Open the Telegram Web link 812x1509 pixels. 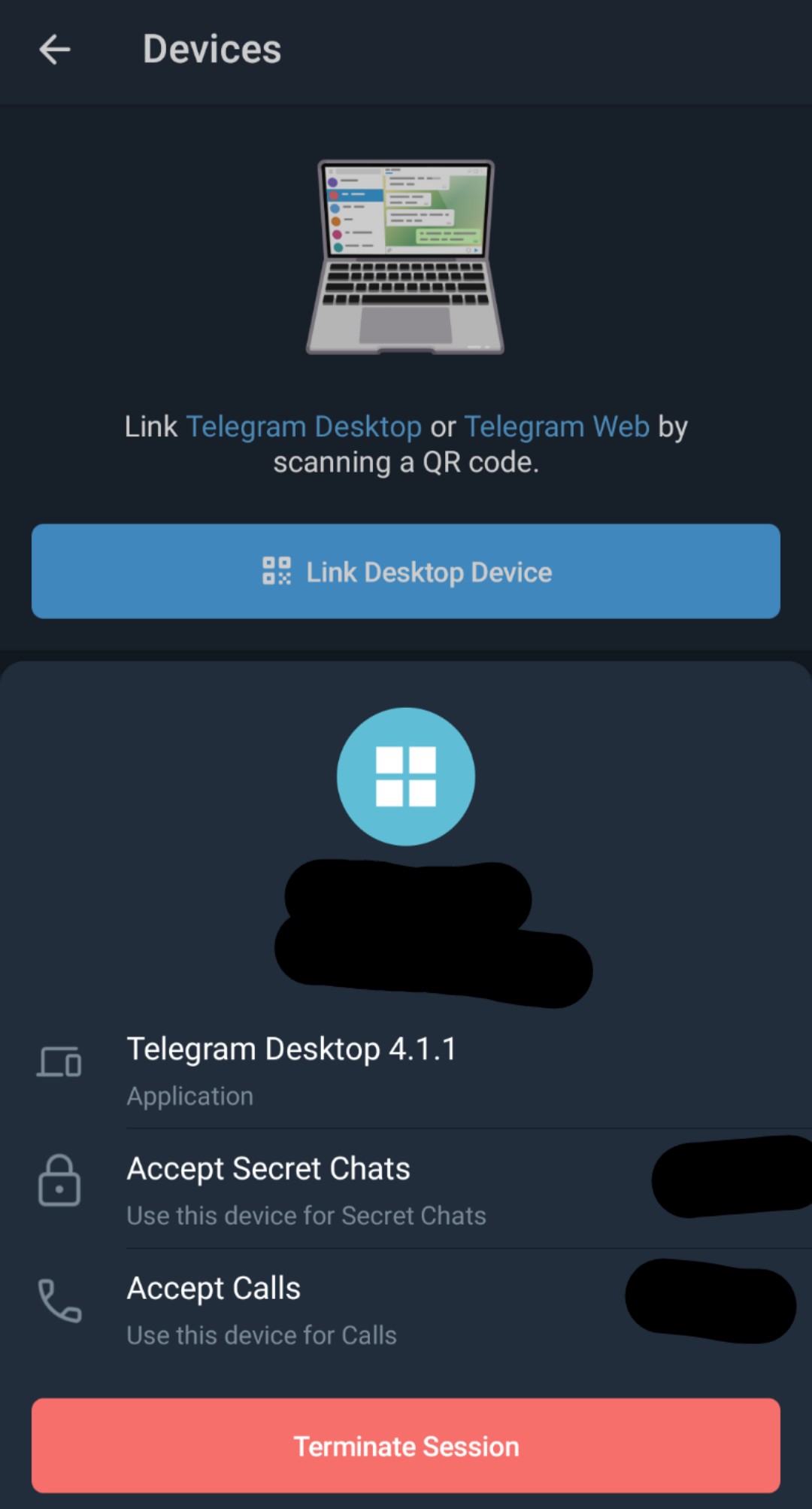click(557, 427)
